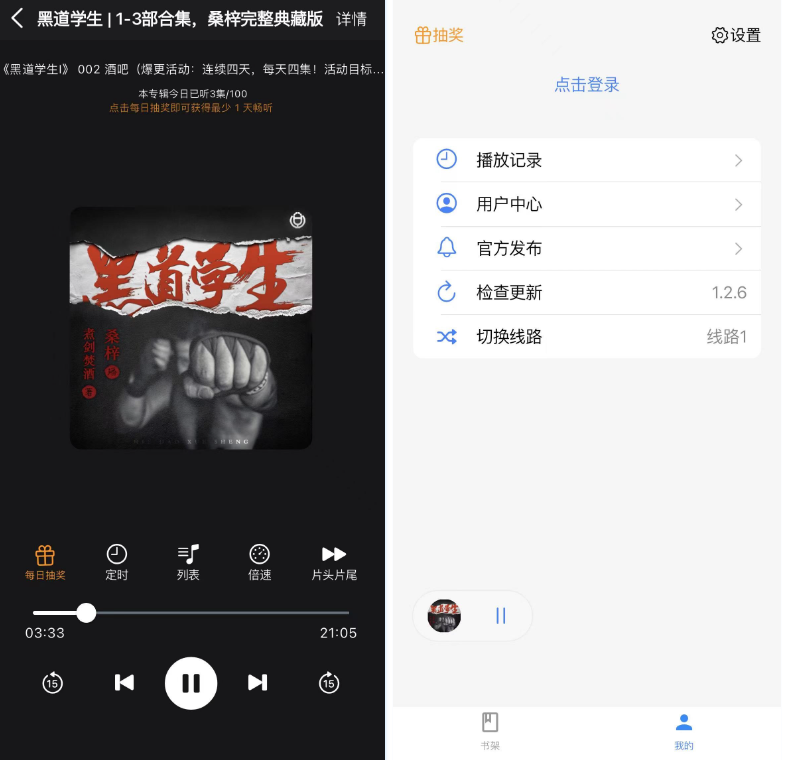Open the 列表 episode list
The image size is (788, 760).
188,562
